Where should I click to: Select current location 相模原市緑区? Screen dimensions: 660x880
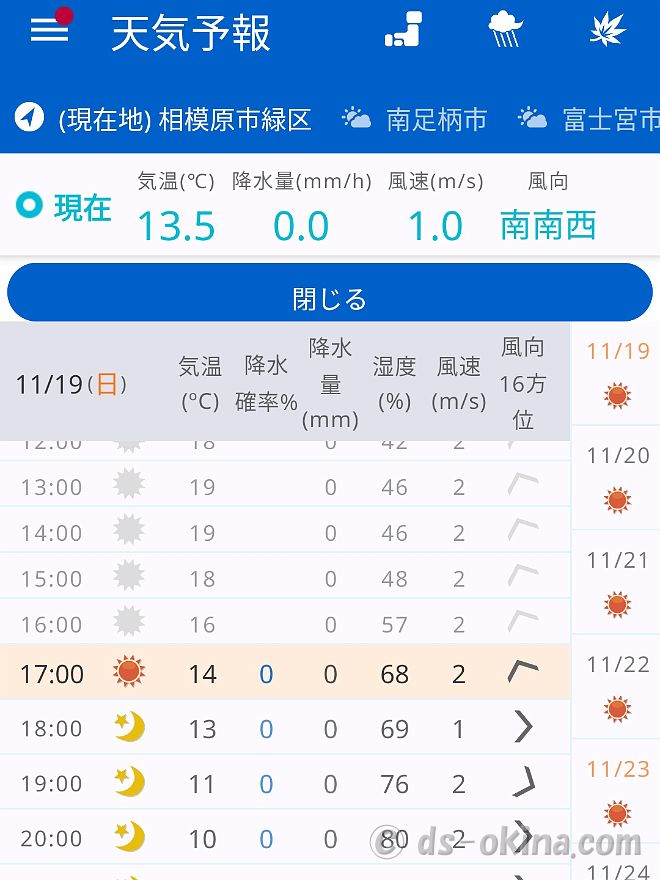pyautogui.click(x=164, y=120)
